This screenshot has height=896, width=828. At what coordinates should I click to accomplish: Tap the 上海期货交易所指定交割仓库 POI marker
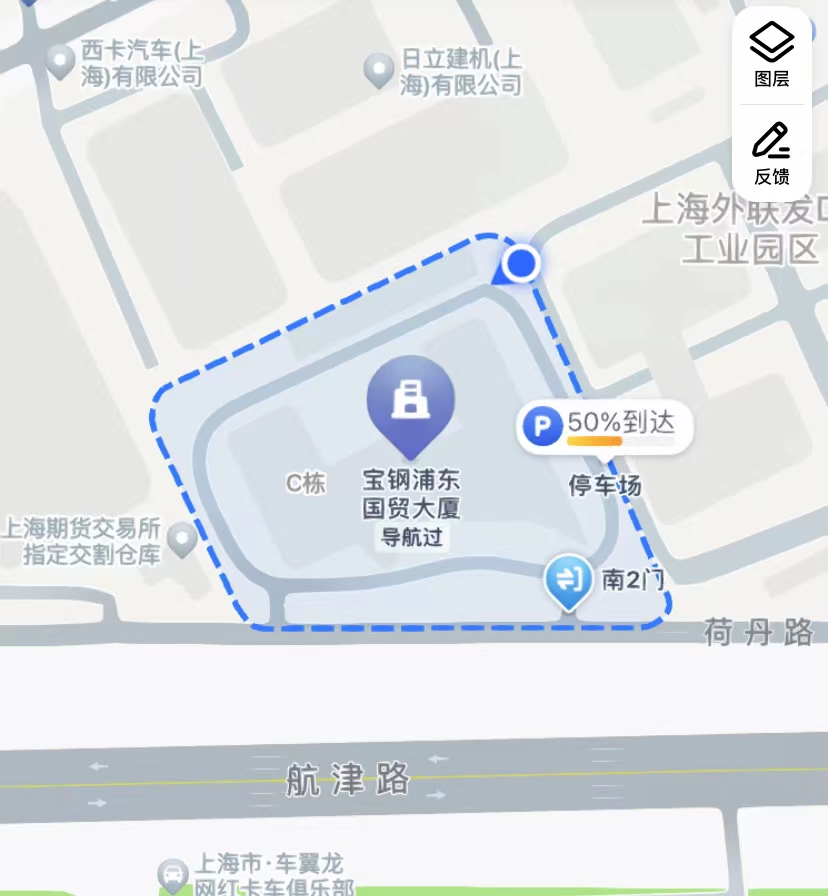point(181,540)
